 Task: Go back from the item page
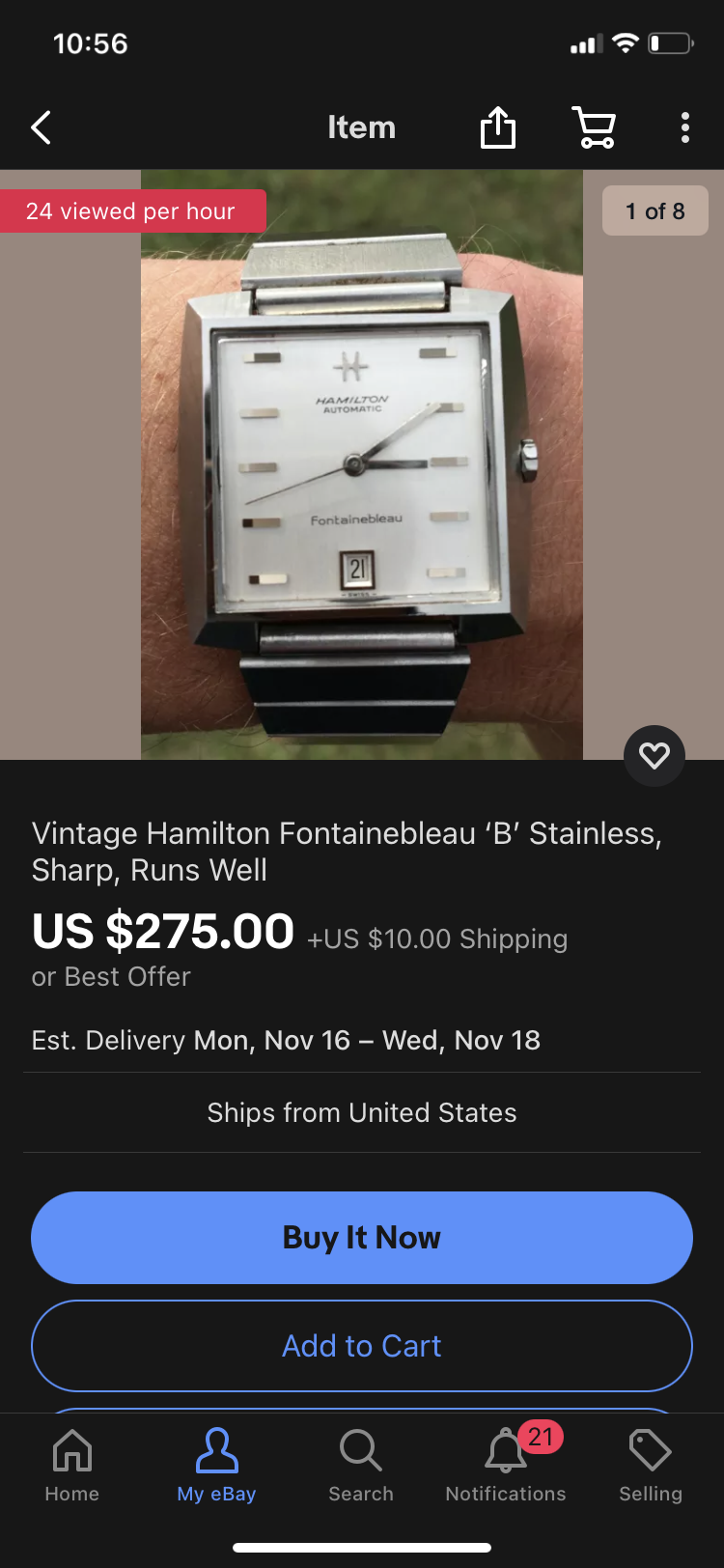click(x=41, y=127)
